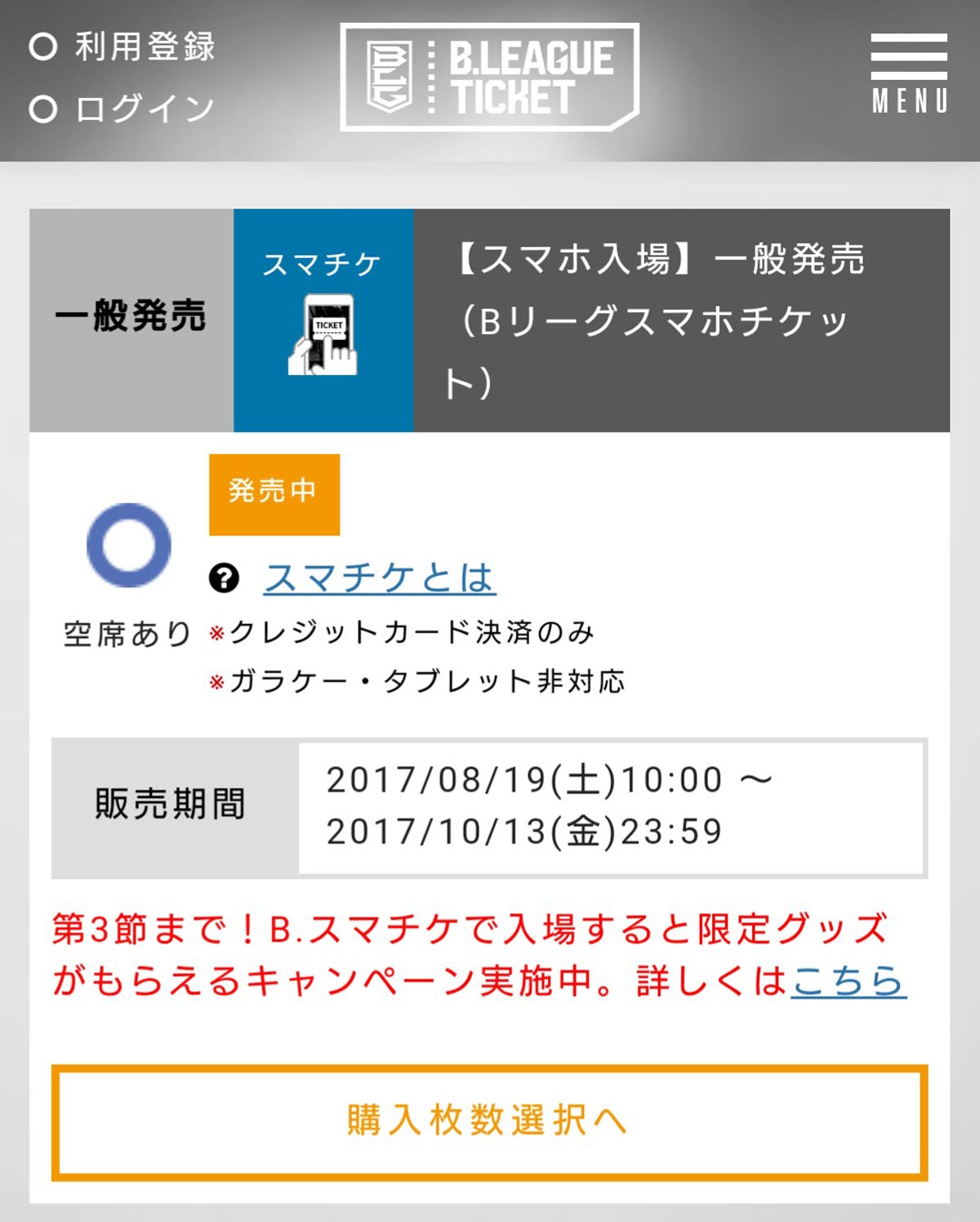Switch to the 一般発売 tab
Viewport: 980px width, 1222px height.
point(131,319)
